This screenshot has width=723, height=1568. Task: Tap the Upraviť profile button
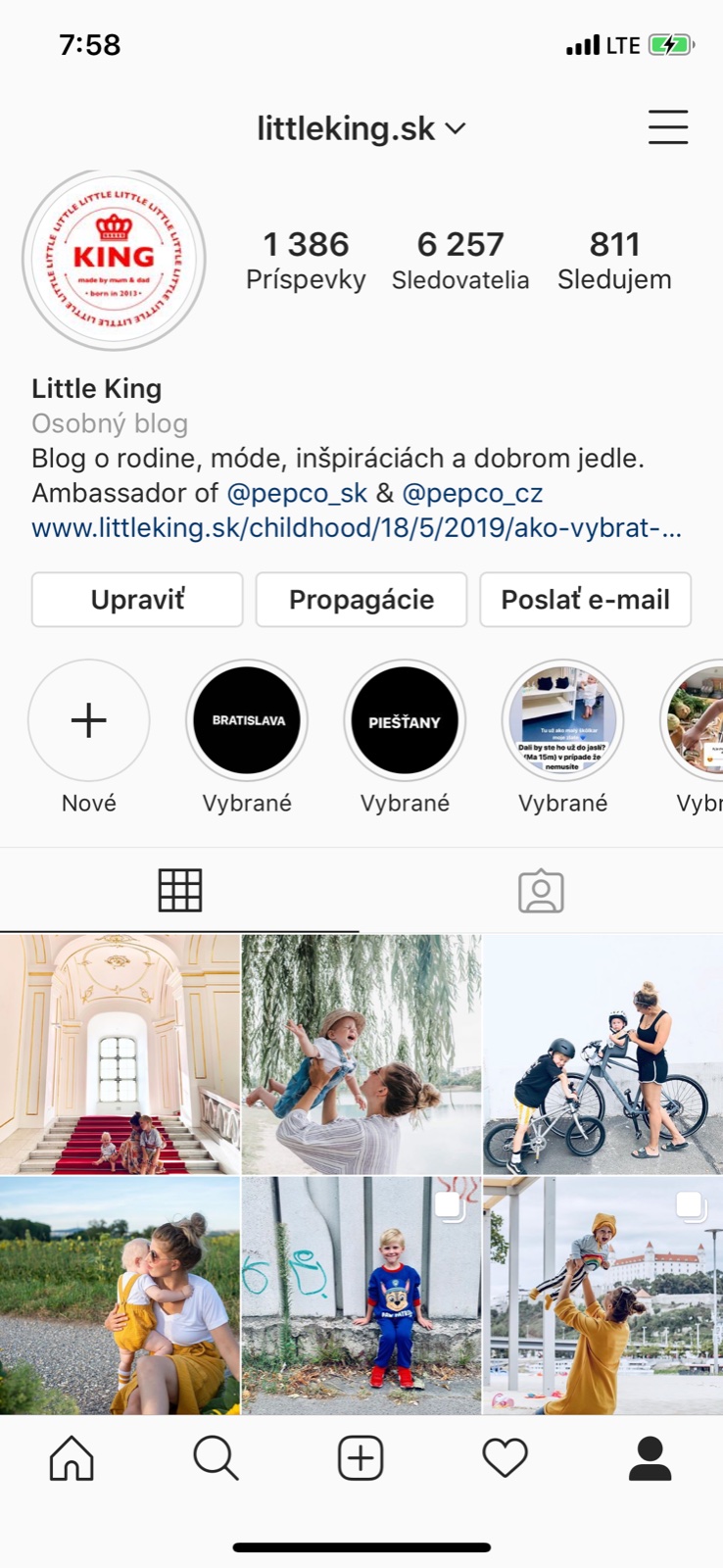pyautogui.click(x=137, y=600)
